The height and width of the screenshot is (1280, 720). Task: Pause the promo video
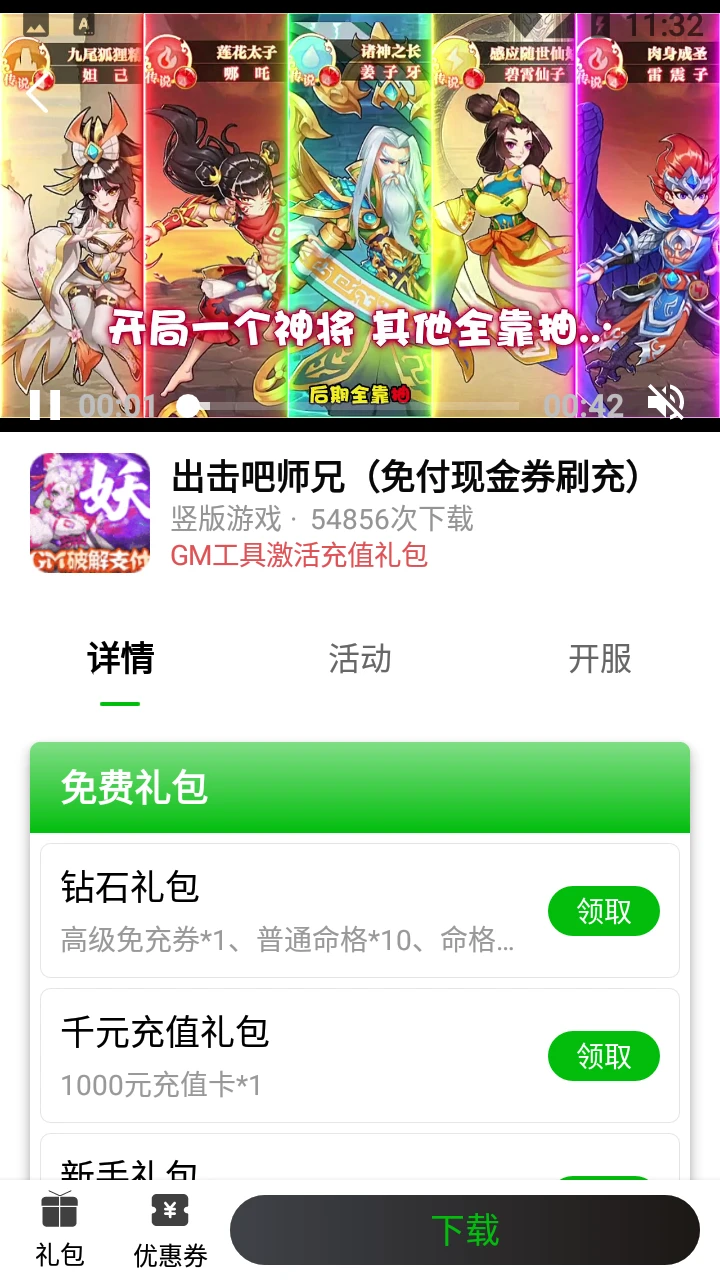click(x=44, y=405)
